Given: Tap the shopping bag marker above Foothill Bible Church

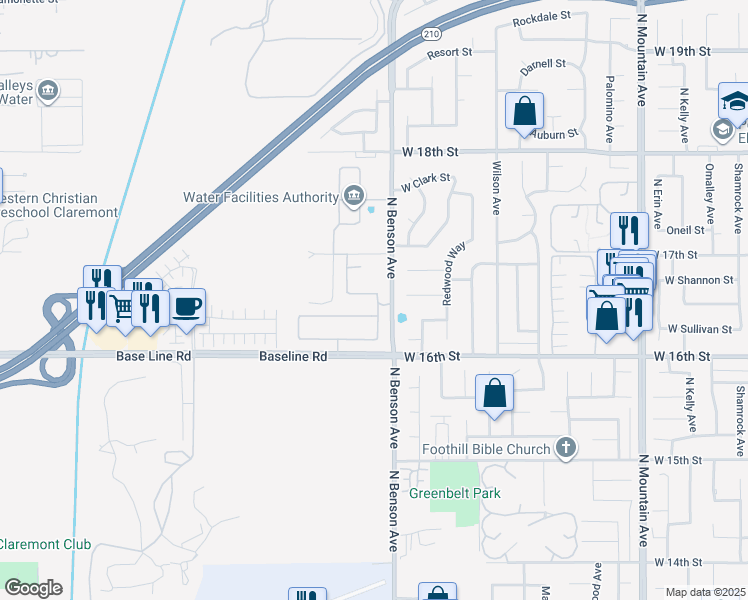Looking at the screenshot, I should pos(495,393).
